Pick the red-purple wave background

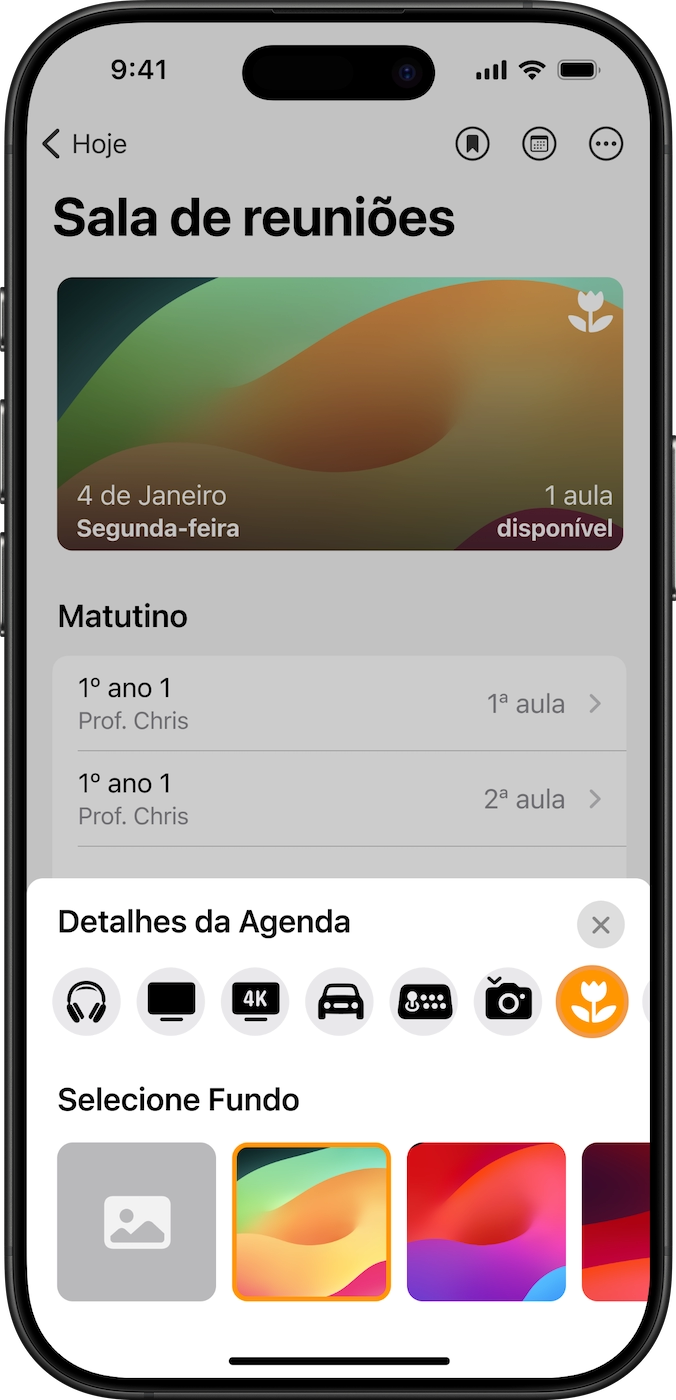point(486,1222)
